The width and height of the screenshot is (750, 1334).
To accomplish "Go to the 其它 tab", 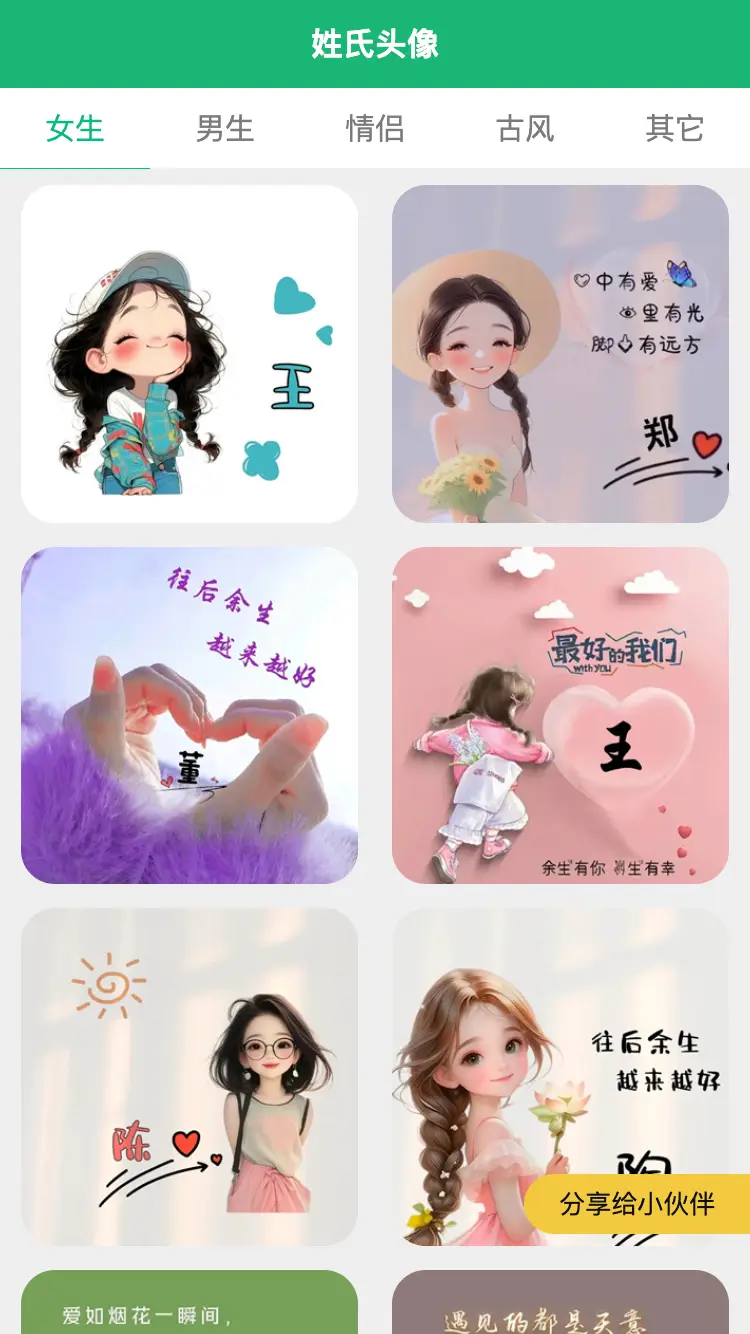I will tap(675, 129).
